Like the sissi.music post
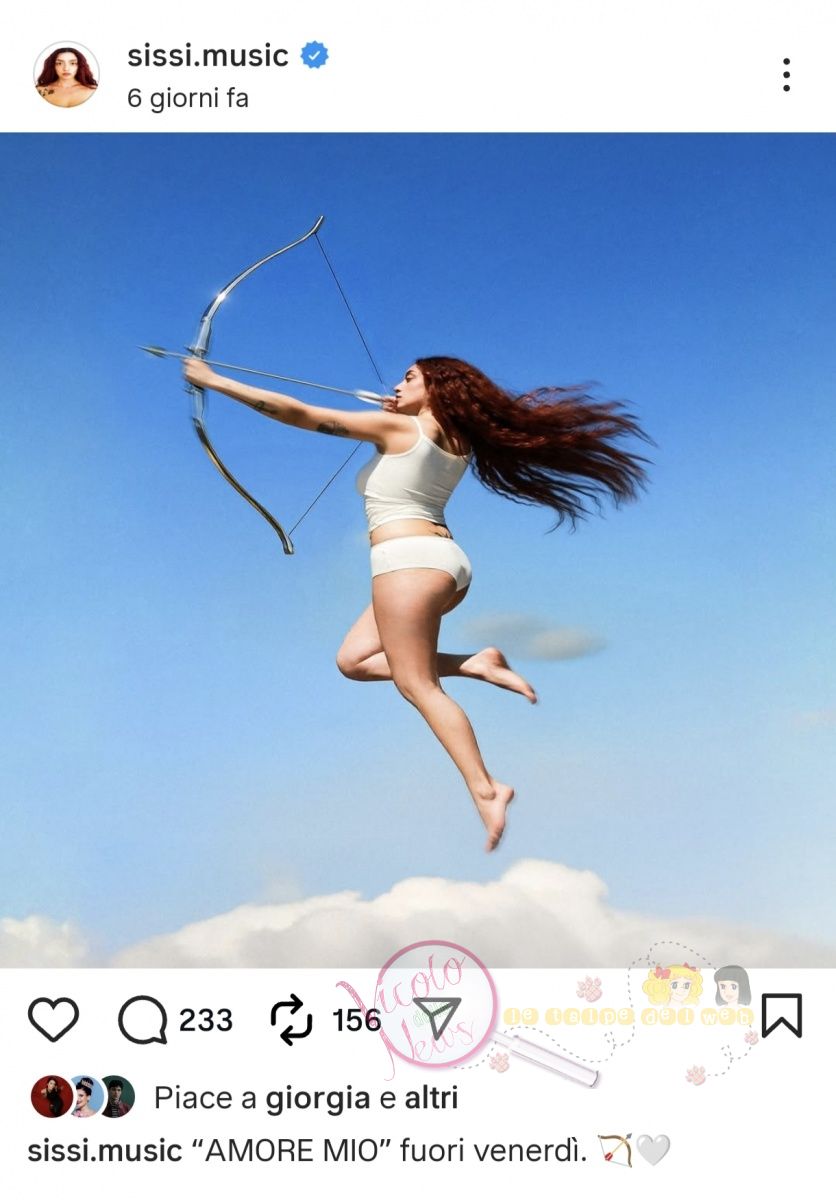 pyautogui.click(x=53, y=1019)
